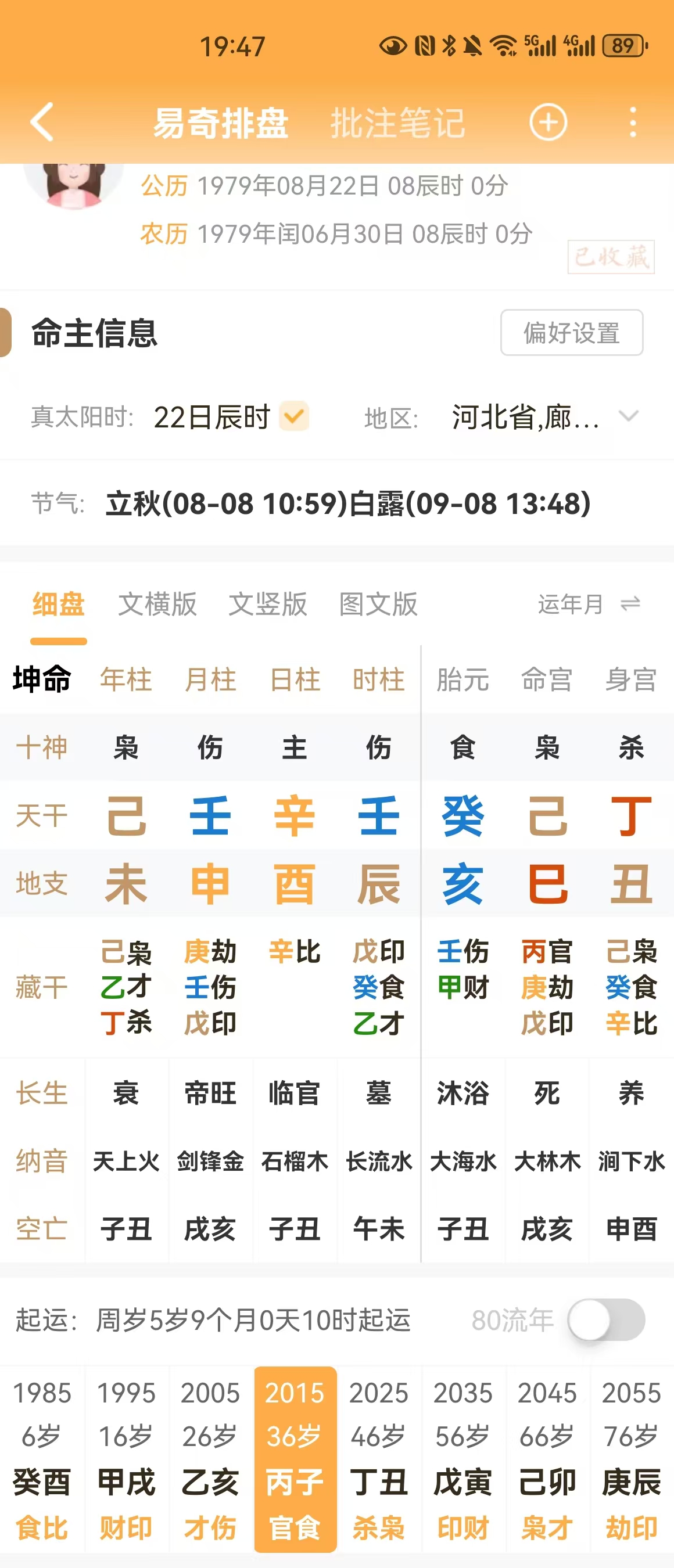Select the 2035 戊寅 luck period
This screenshot has width=674, height=1568.
pyautogui.click(x=463, y=1459)
